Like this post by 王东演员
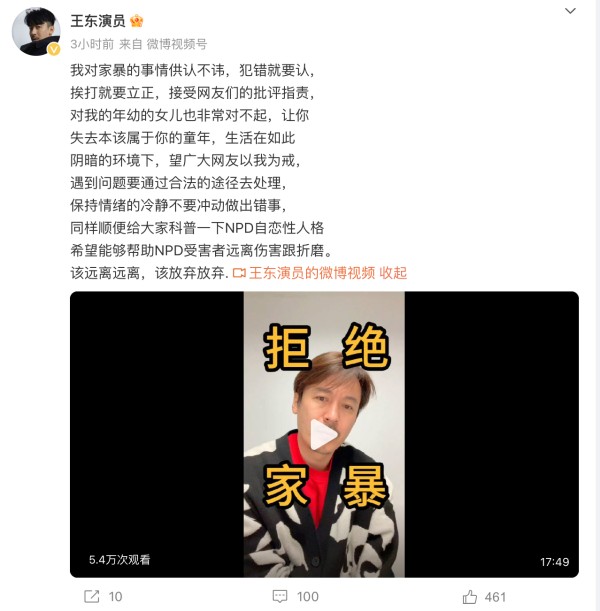Viewport: 600px width, 611px height. coord(484,597)
